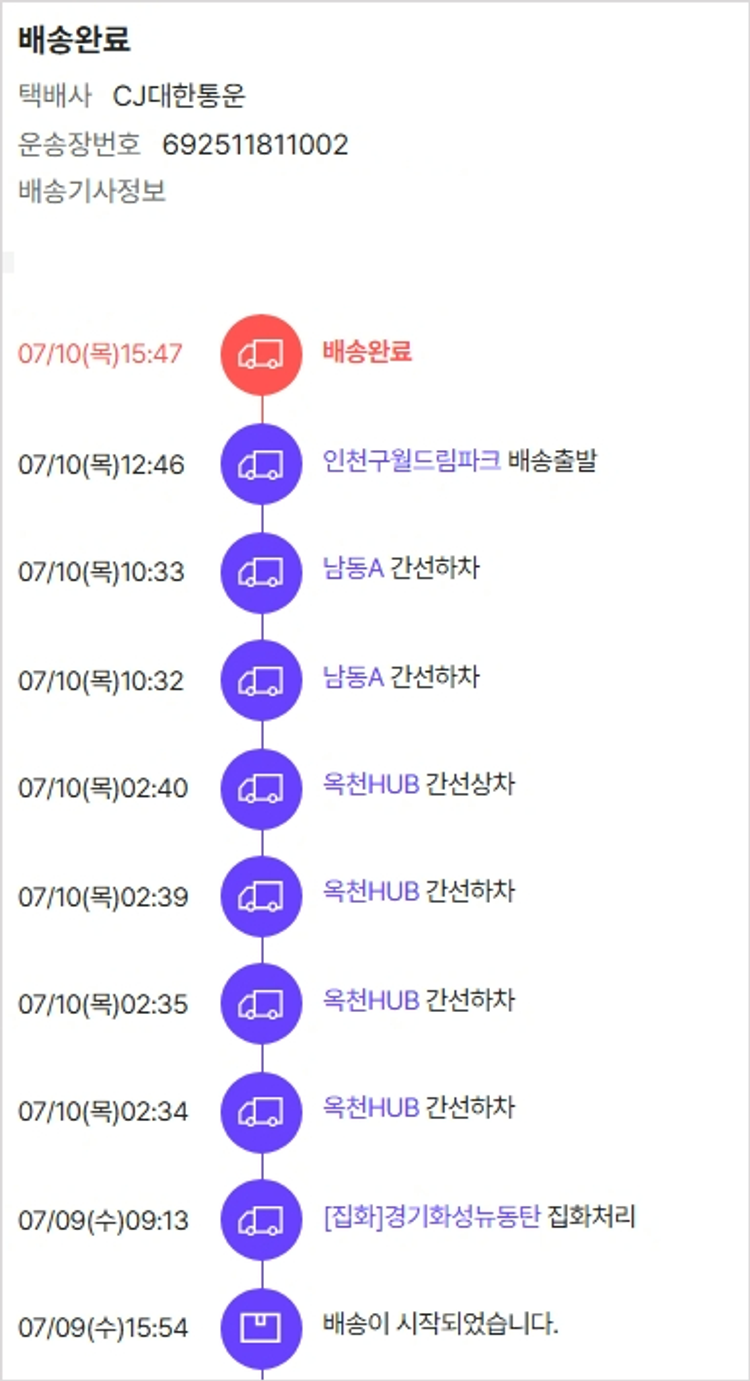Screen dimensions: 750x1381
Task: Open 옥천HUB link at 02:34 entry
Action: click(370, 1108)
